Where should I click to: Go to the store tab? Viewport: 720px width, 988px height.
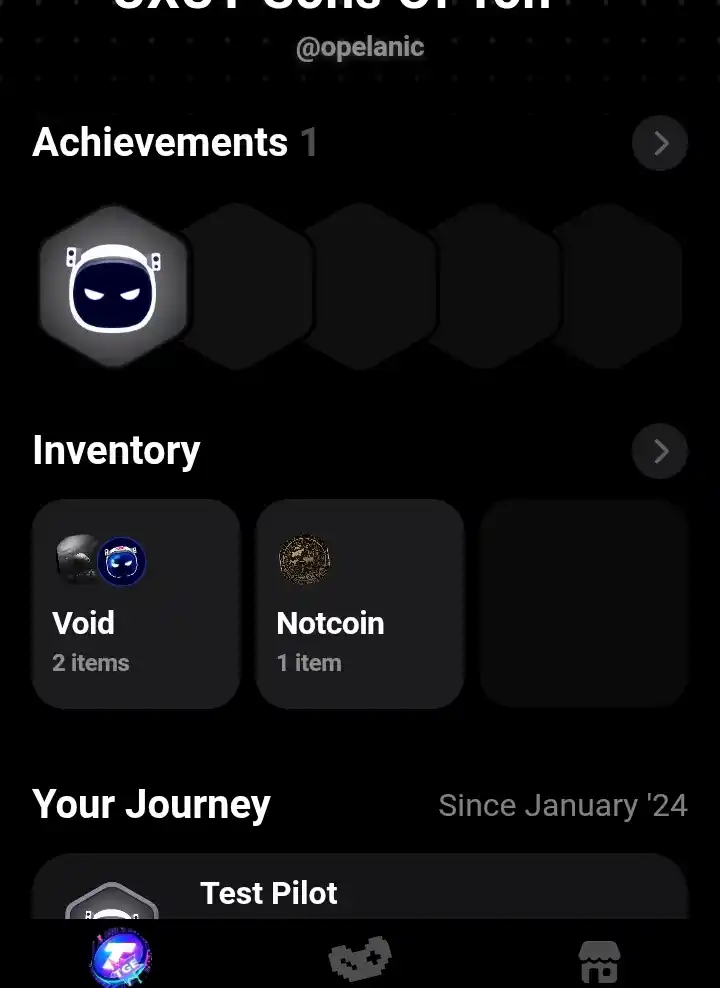coord(599,960)
